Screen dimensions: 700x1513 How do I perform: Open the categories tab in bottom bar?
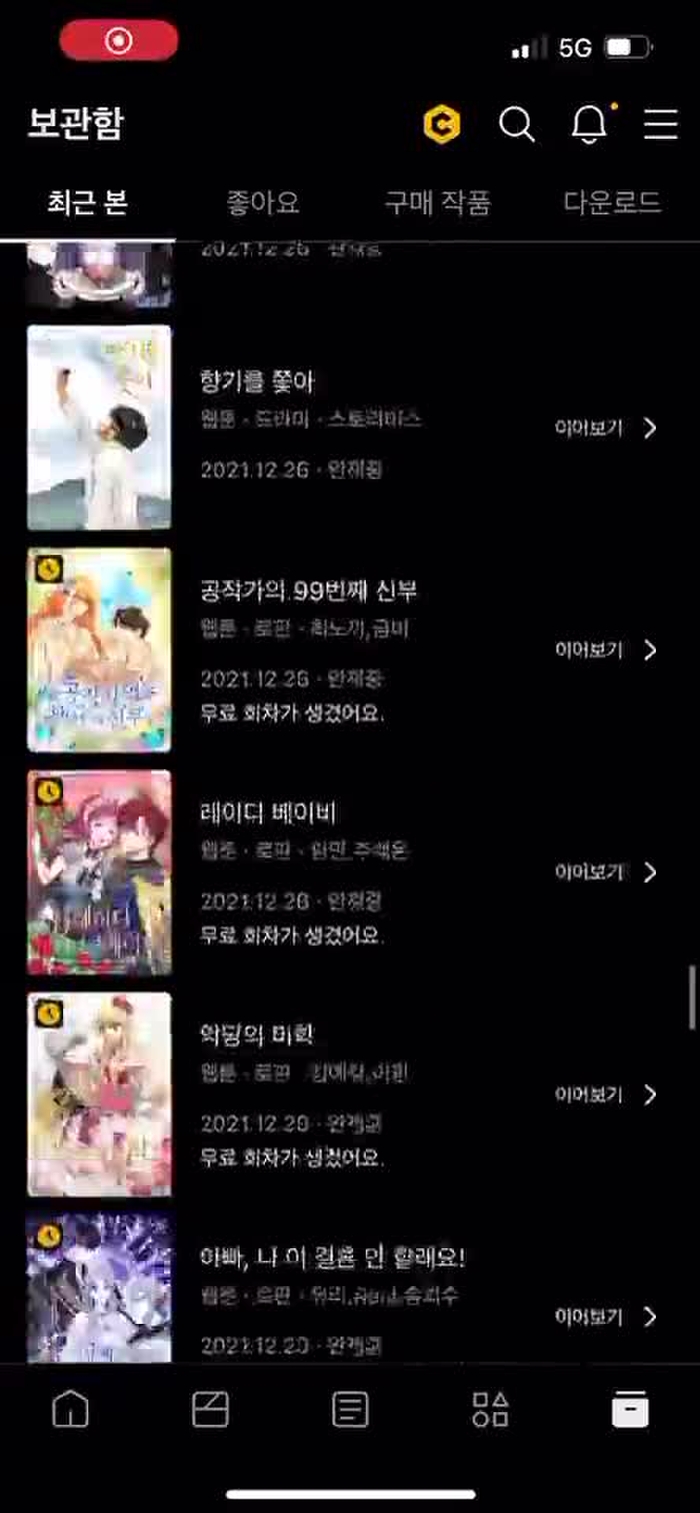point(490,1410)
